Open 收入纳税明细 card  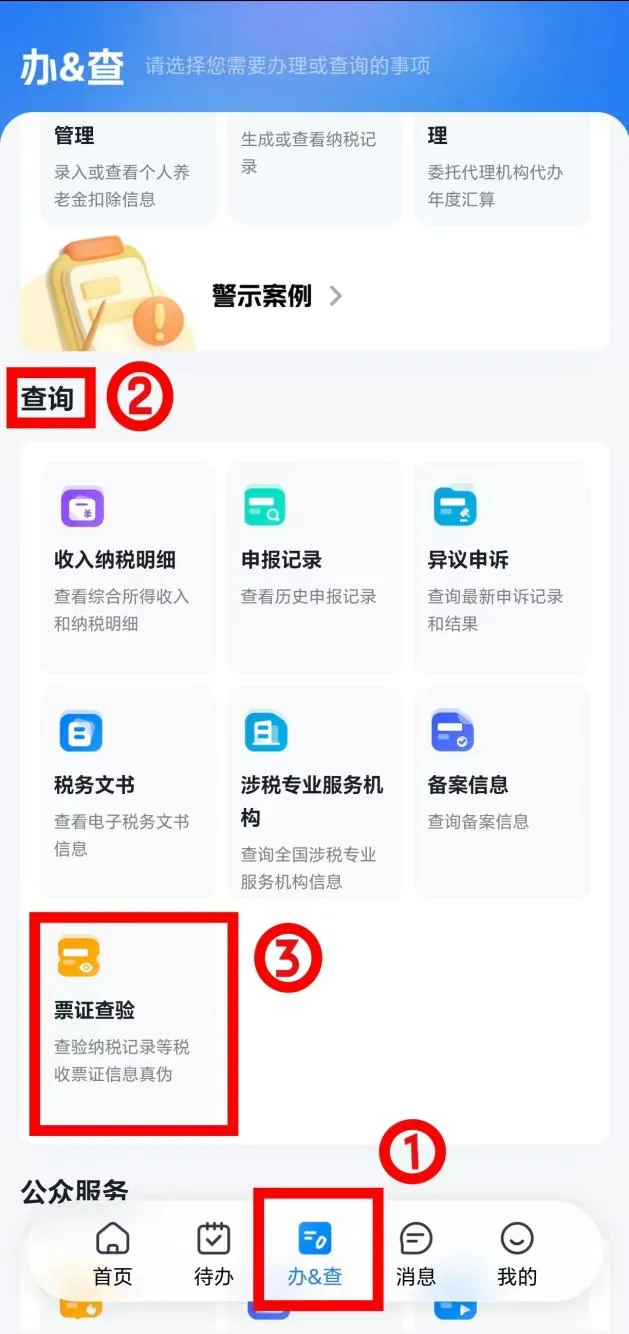[x=128, y=567]
